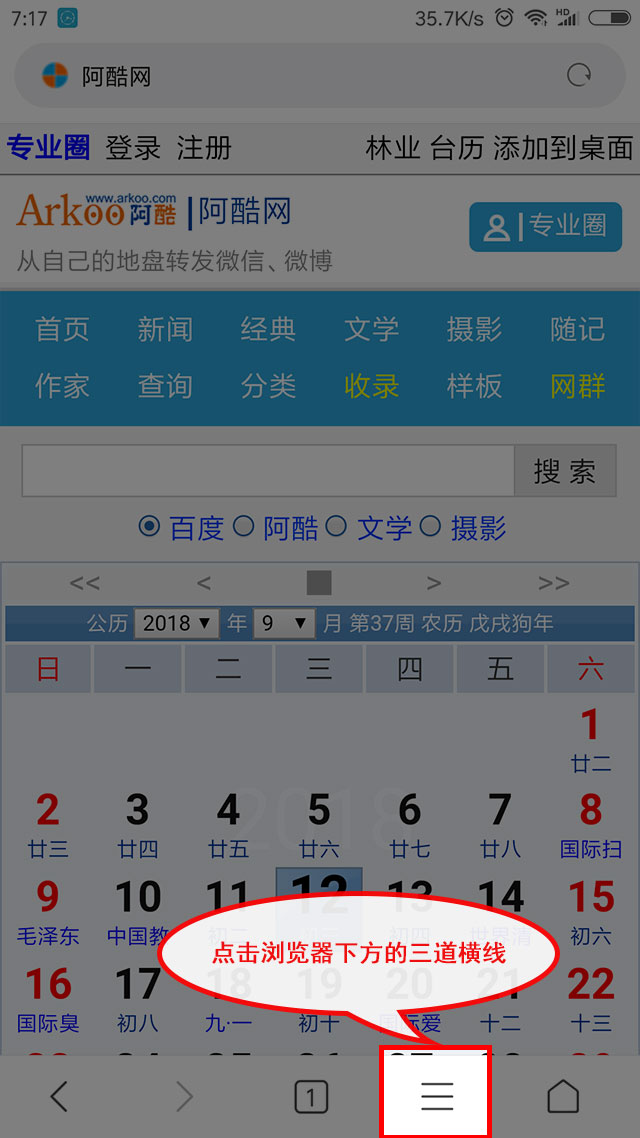Open the browser menu with three lines
The image size is (640, 1138).
click(436, 1096)
